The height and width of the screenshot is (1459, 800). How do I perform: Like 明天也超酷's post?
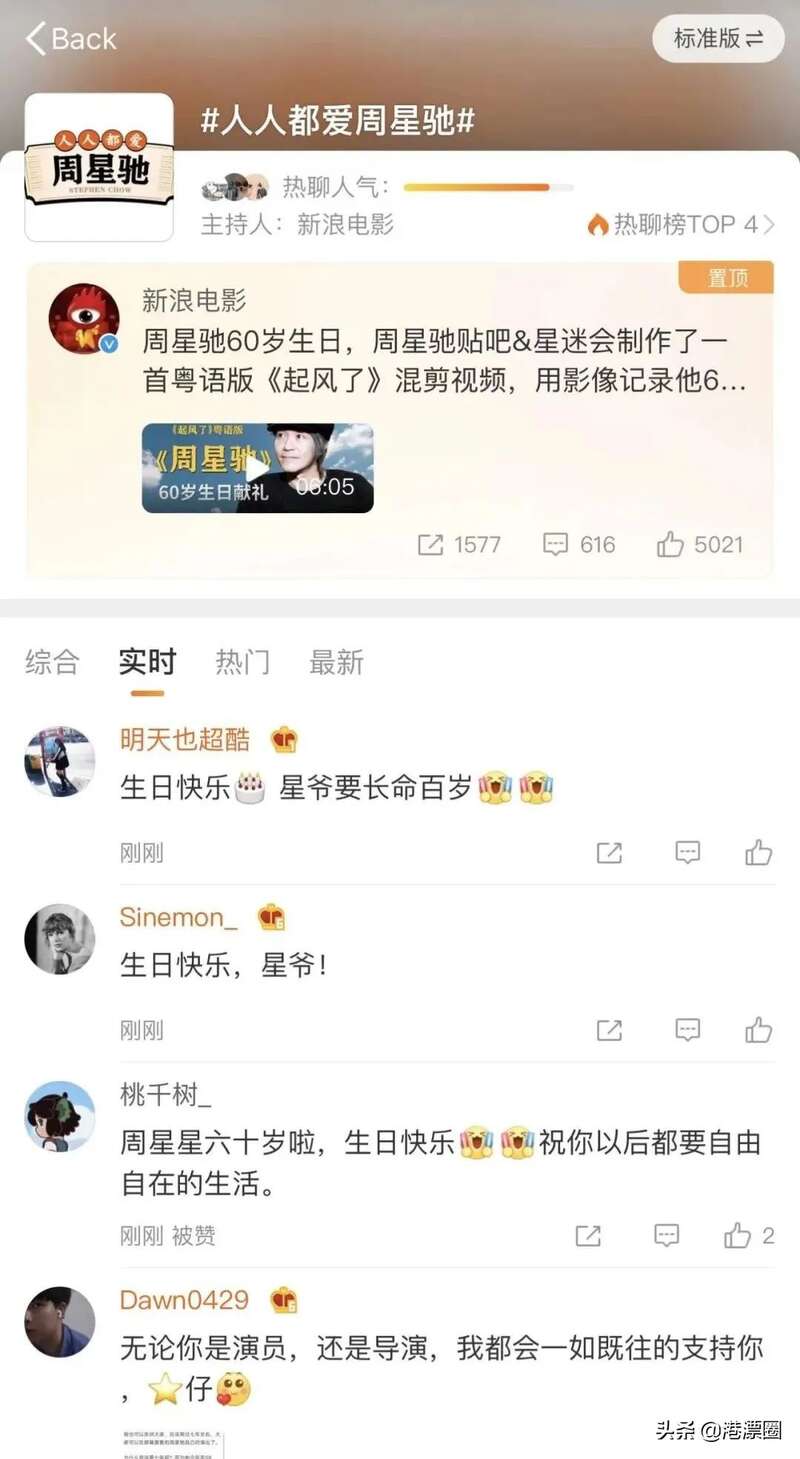(759, 852)
